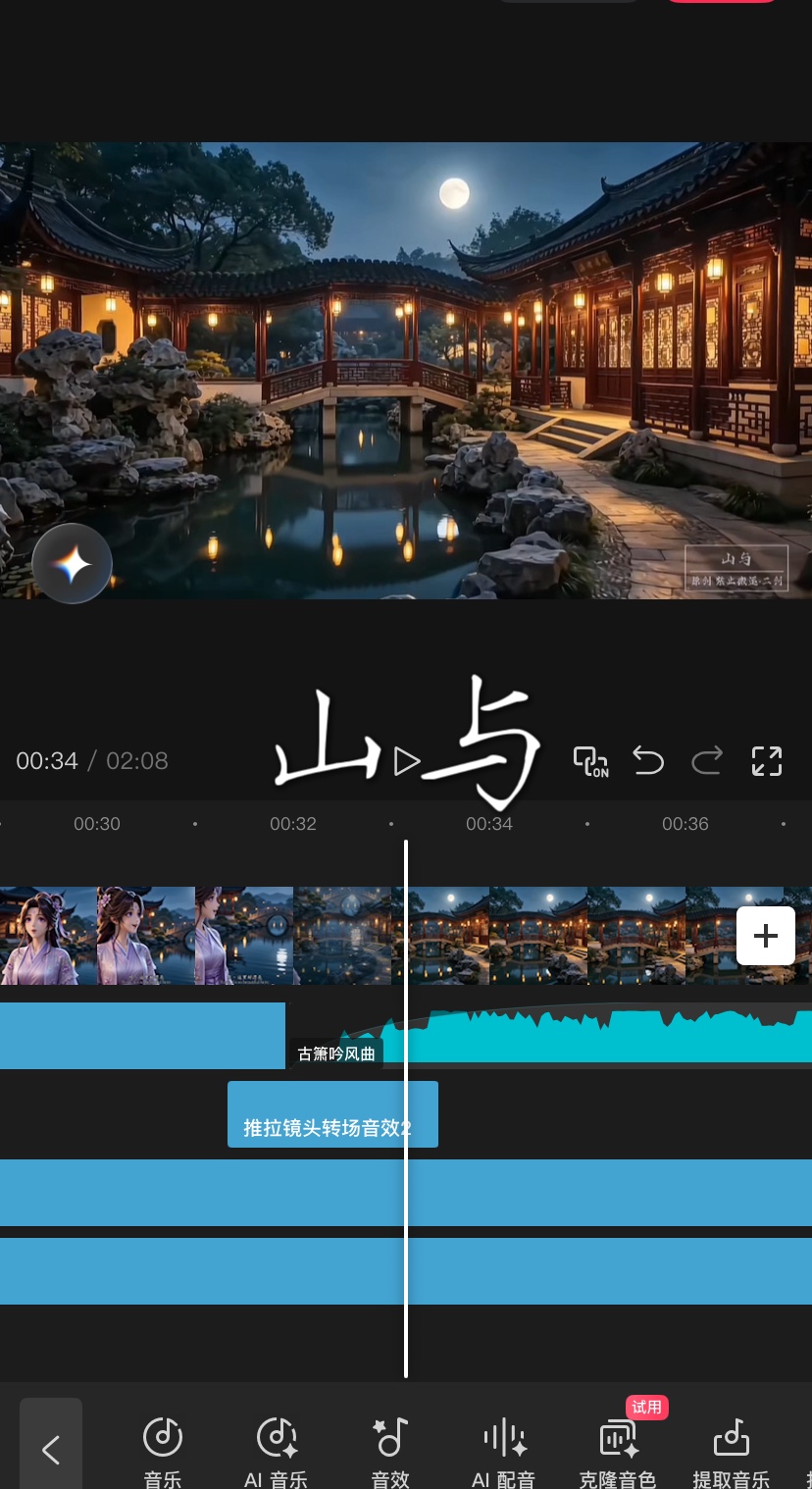Undo the last edit
The height and width of the screenshot is (1489, 812).
(648, 760)
